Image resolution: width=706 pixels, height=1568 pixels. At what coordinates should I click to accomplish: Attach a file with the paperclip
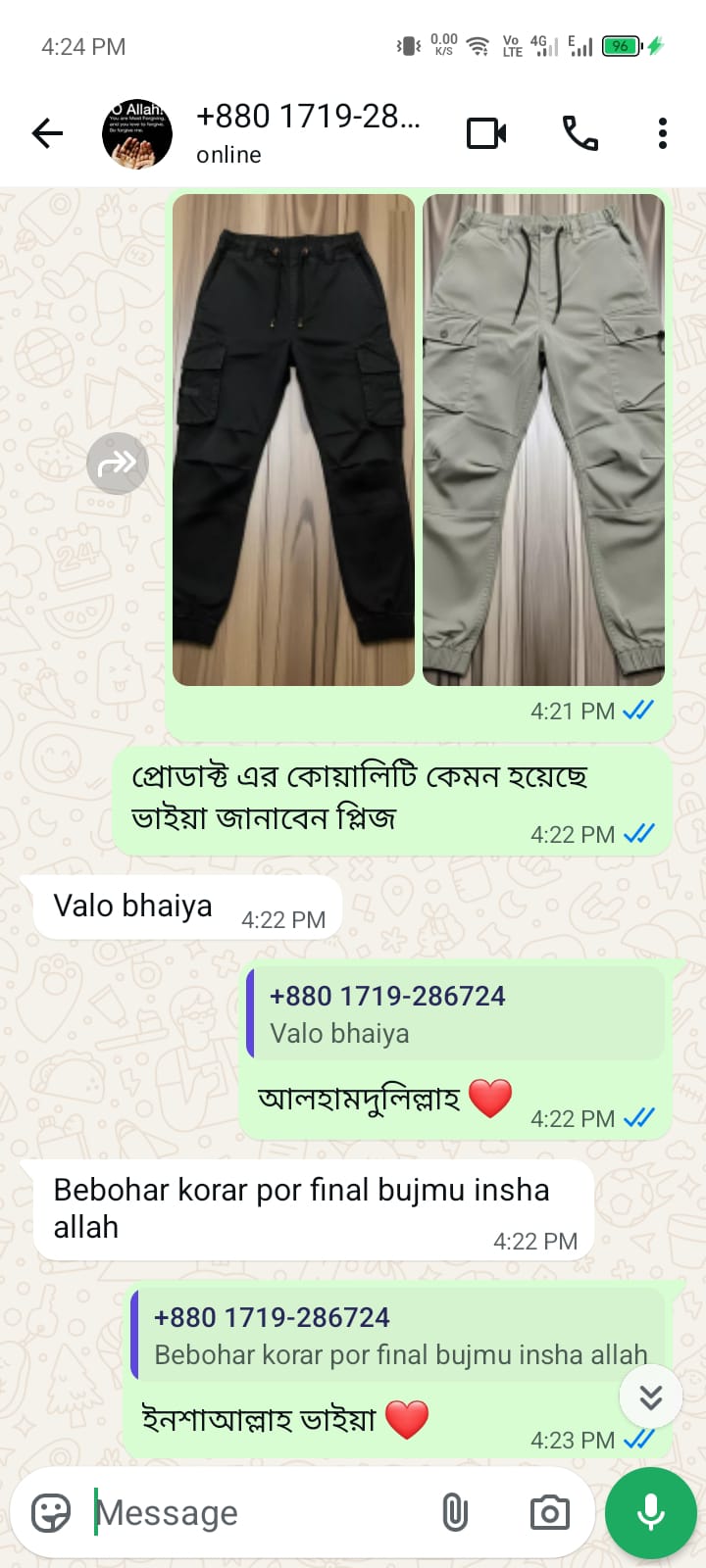pyautogui.click(x=455, y=1512)
